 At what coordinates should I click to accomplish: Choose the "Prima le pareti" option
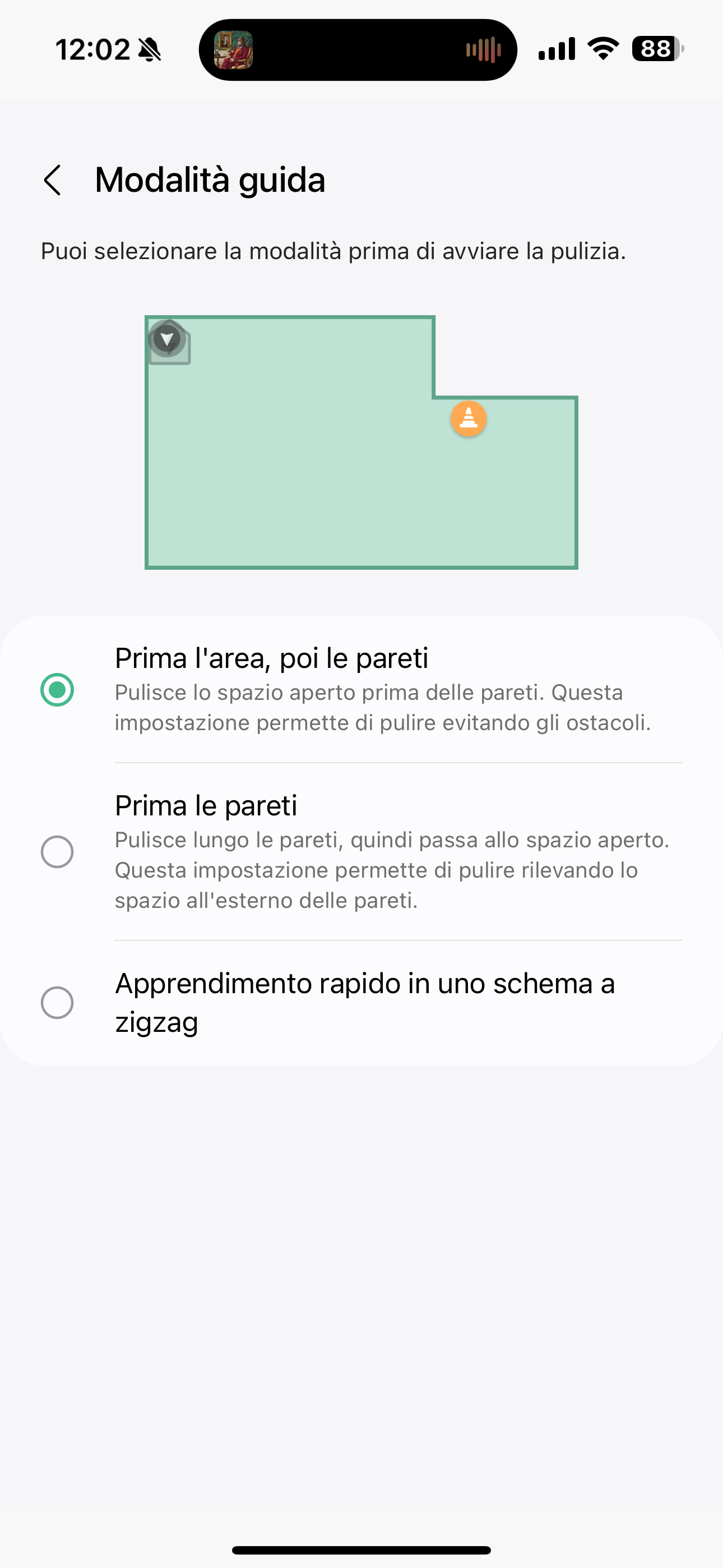click(361, 851)
